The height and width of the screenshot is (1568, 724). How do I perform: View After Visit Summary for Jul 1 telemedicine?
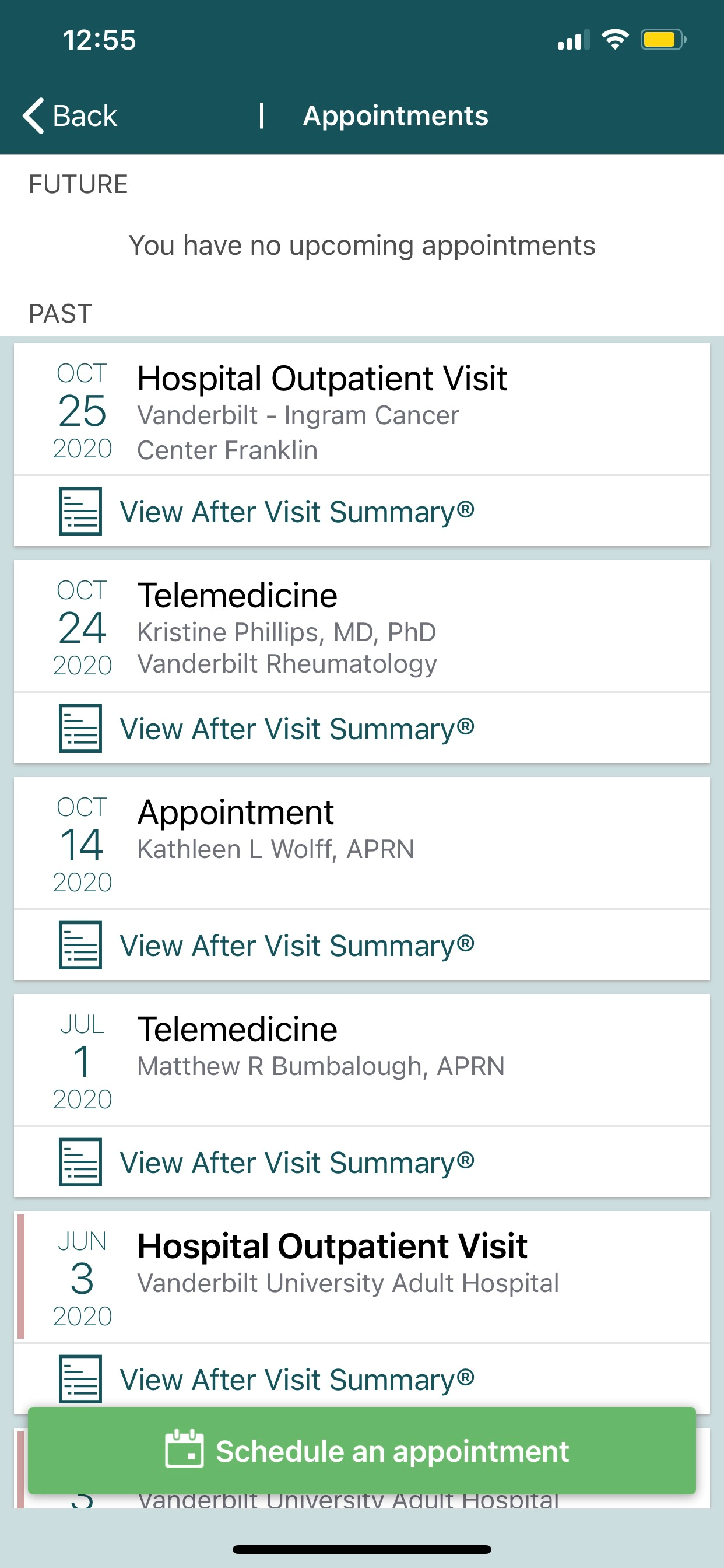pyautogui.click(x=362, y=1162)
